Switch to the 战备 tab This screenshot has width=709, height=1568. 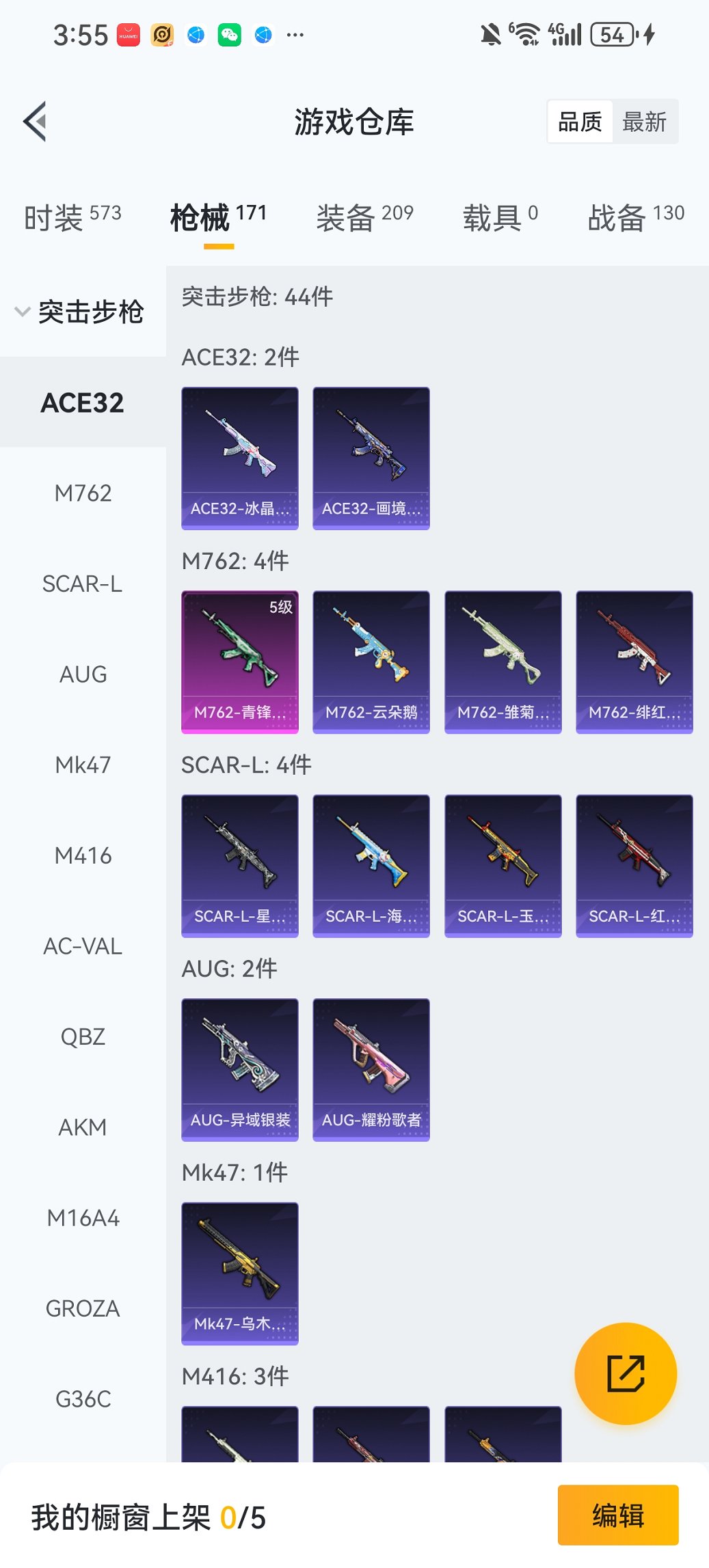pos(635,218)
